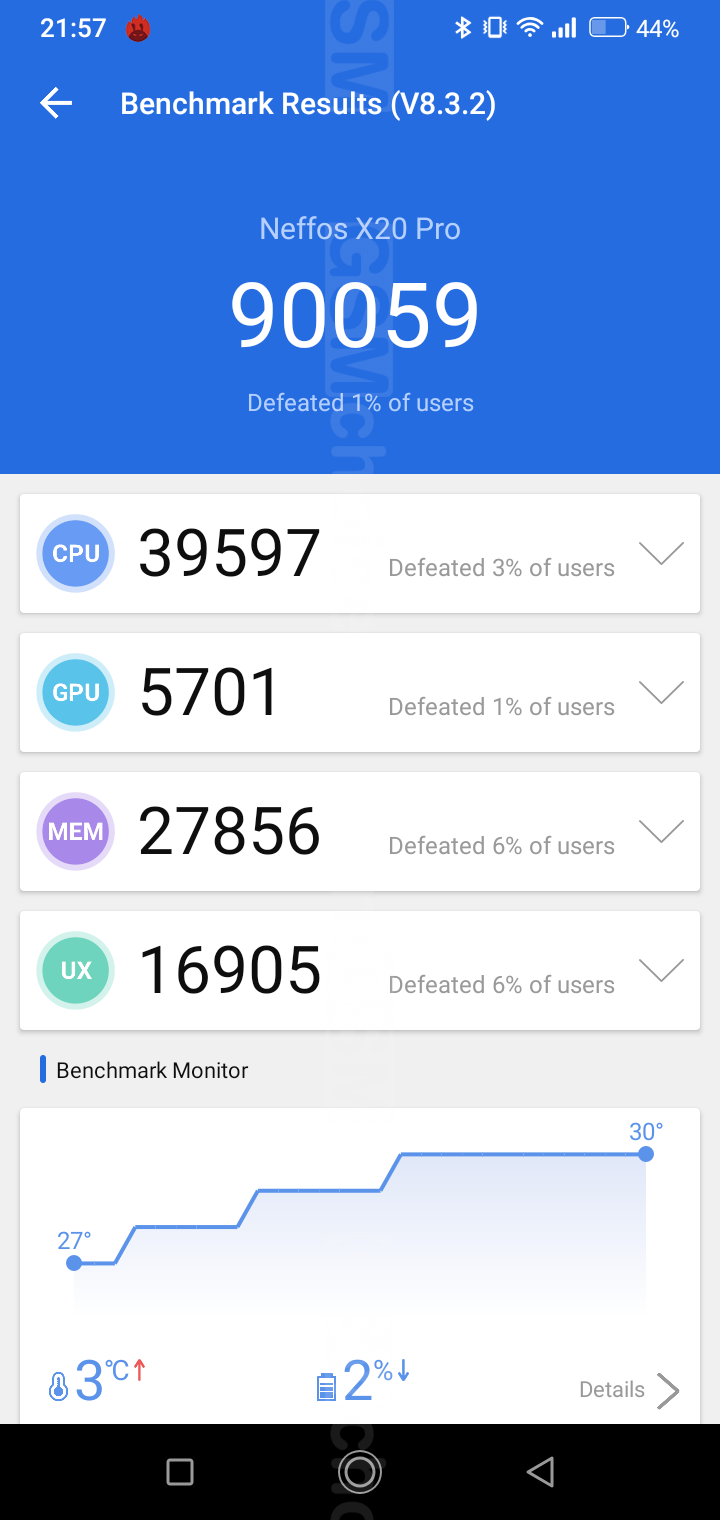Go back from Benchmark Results

pyautogui.click(x=56, y=103)
